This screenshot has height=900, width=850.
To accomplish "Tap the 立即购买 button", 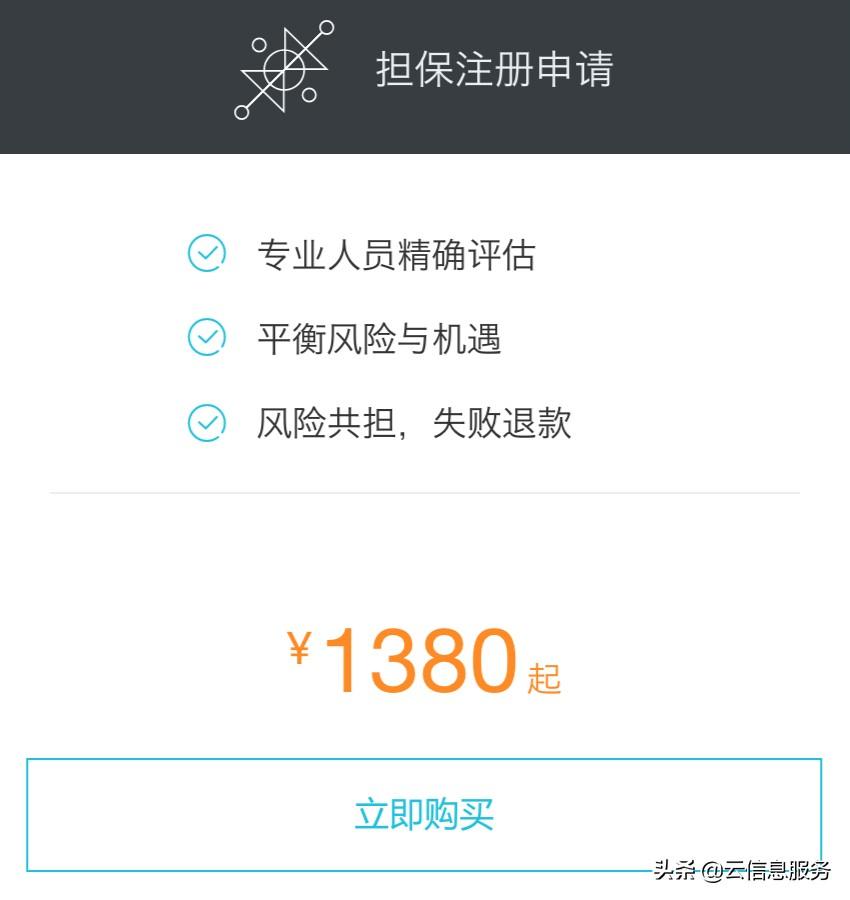I will (x=424, y=814).
